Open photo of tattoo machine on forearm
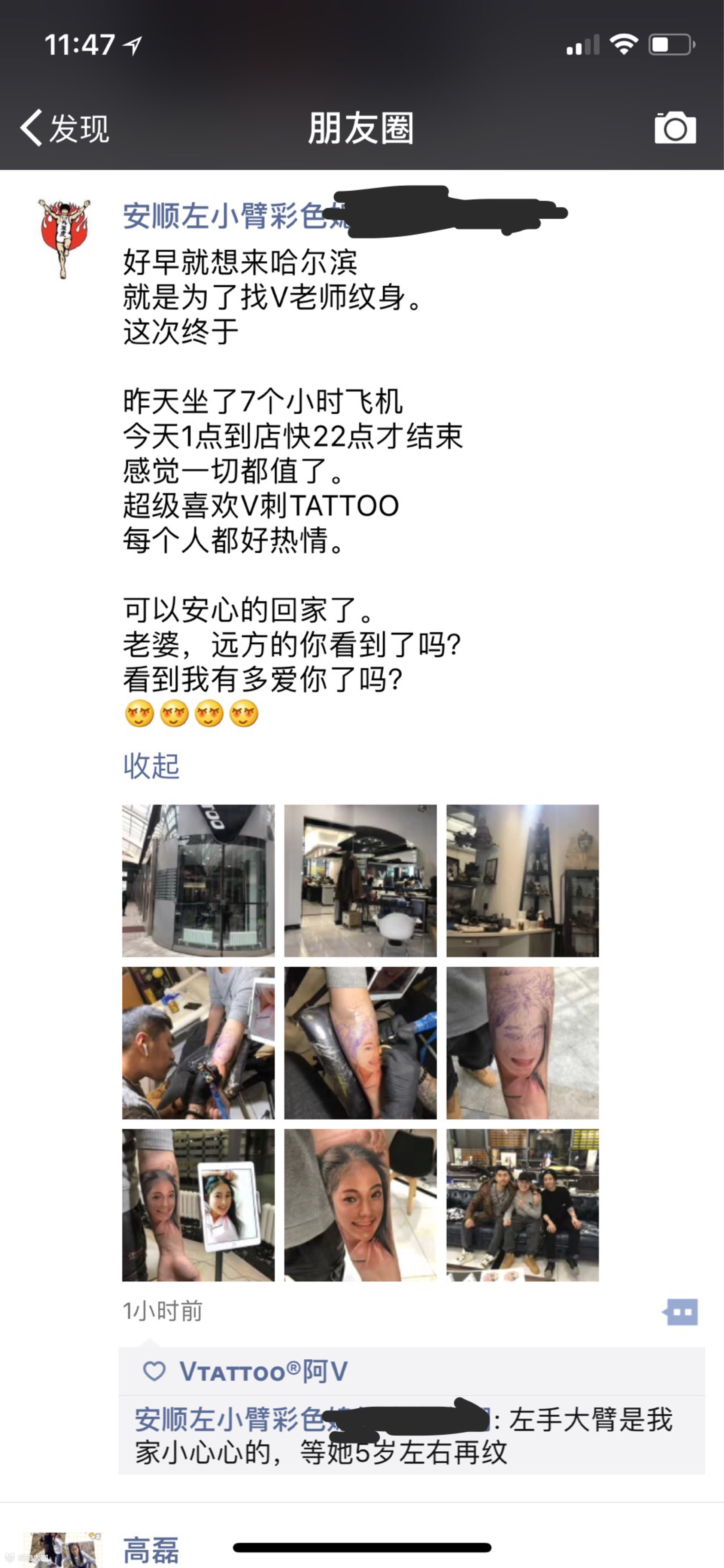This screenshot has height=1568, width=724. 360,1043
